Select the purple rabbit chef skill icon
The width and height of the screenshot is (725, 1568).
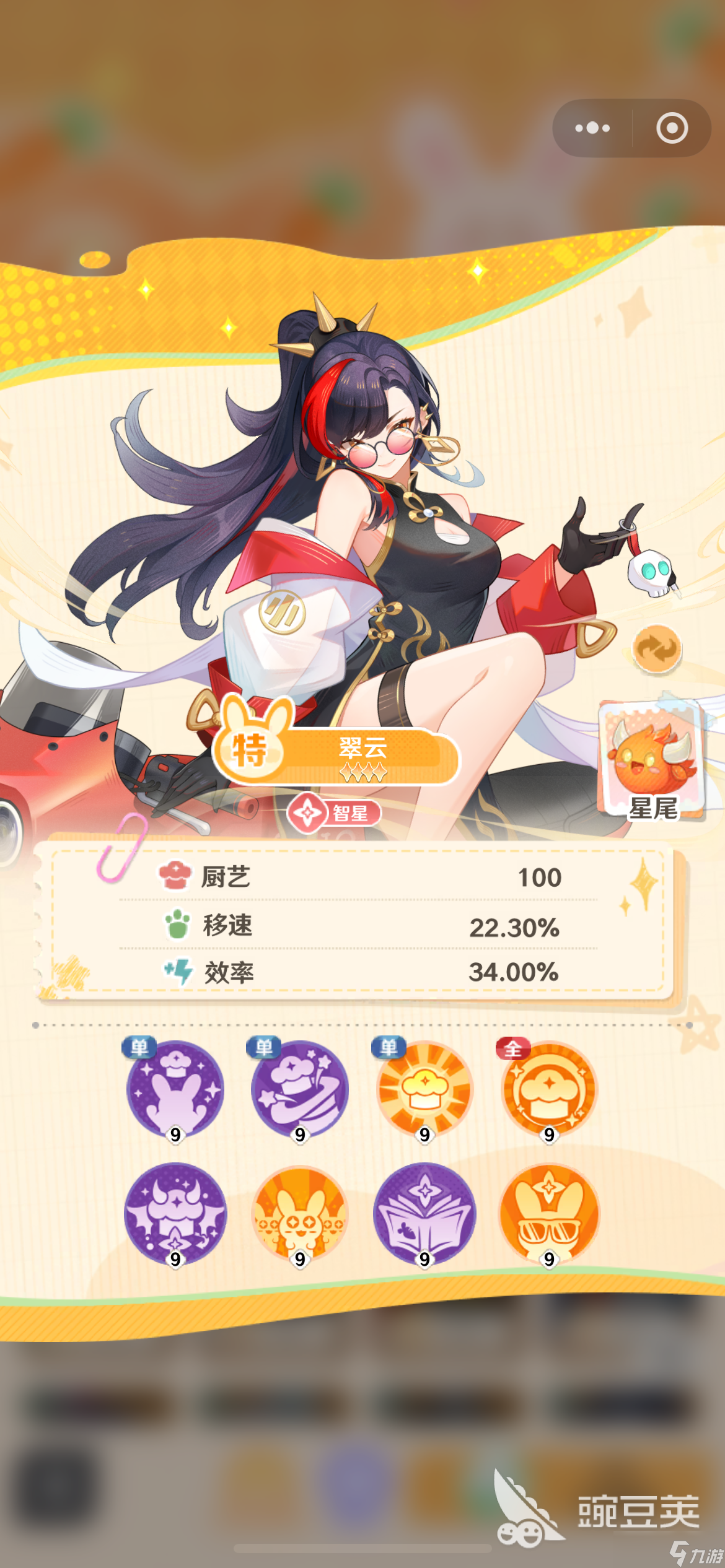(175, 1090)
